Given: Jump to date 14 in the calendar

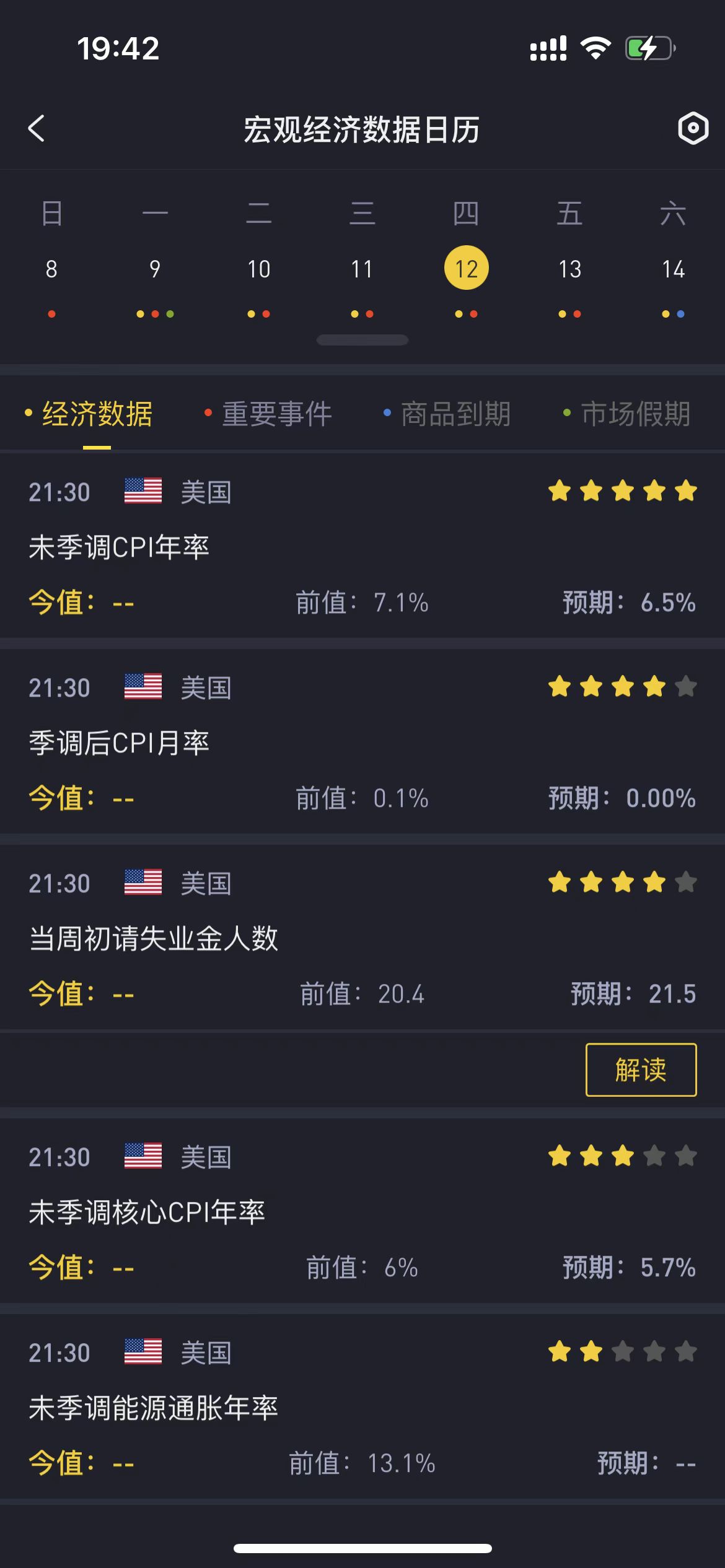Looking at the screenshot, I should click(673, 269).
